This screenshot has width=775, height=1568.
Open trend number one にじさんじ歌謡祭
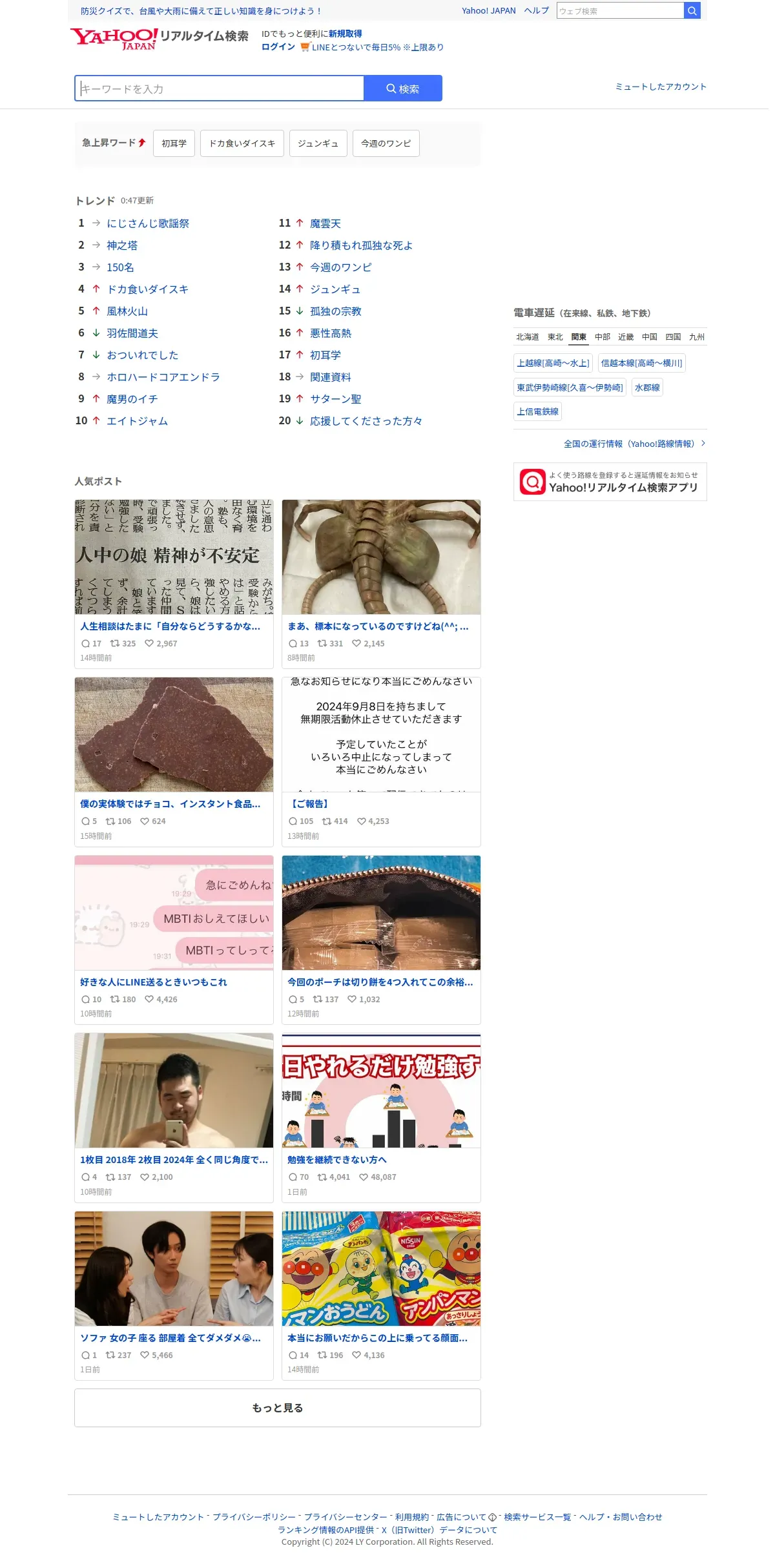tap(148, 223)
